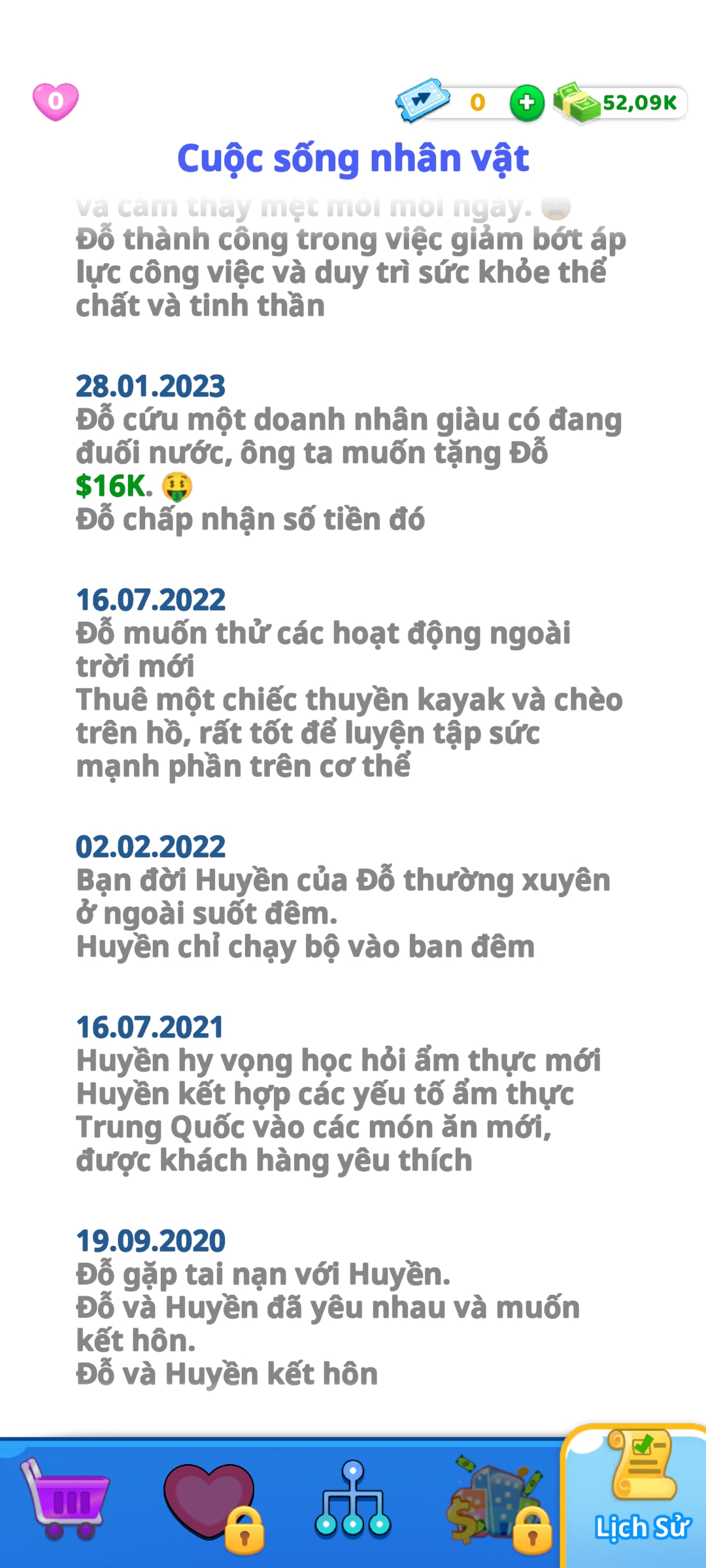Image resolution: width=706 pixels, height=1568 pixels.
Task: Tap the green plus to add tickets
Action: click(x=527, y=103)
